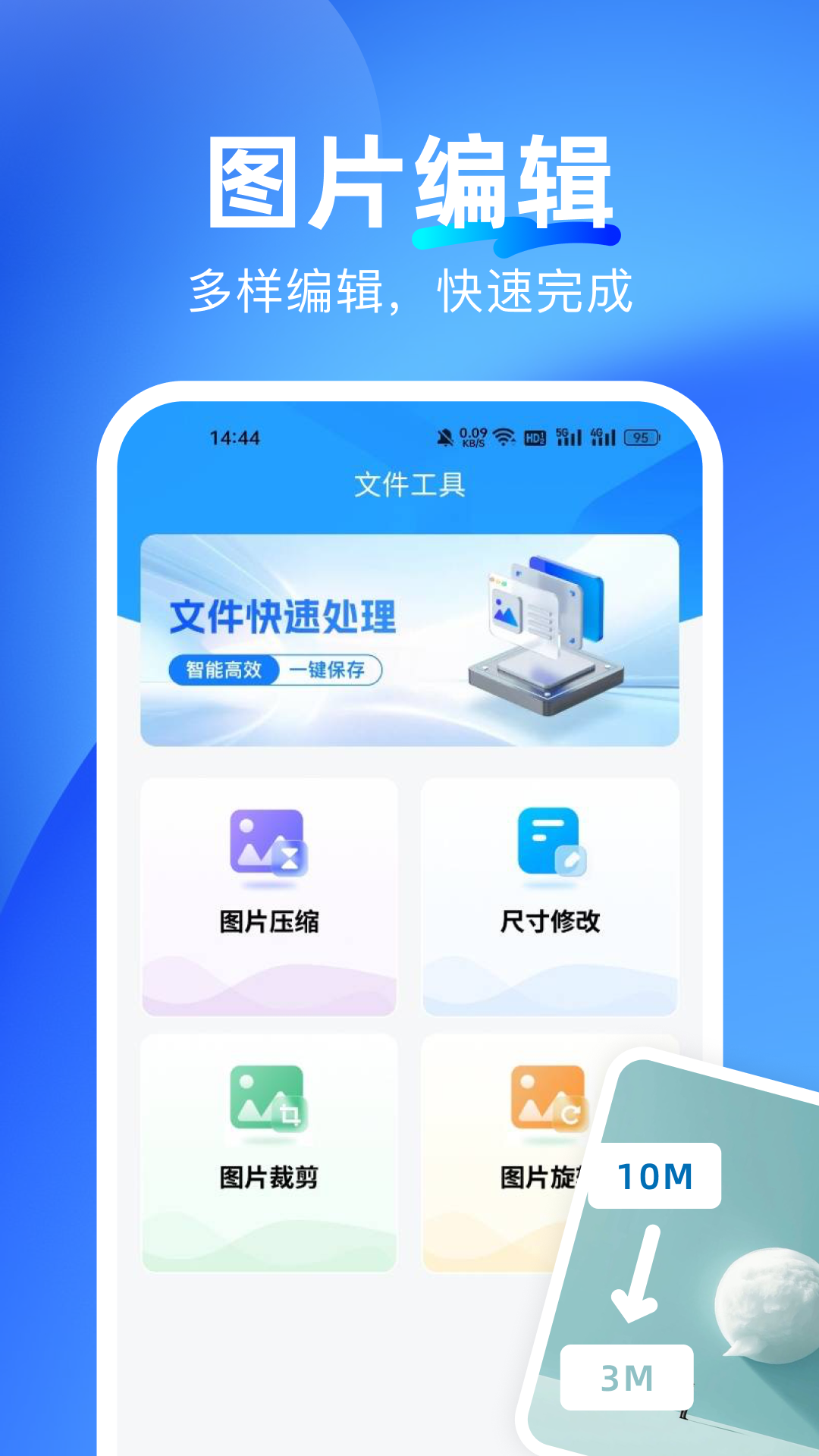Open the 图片裁剪 crop tool icon
819x1456 pixels.
[x=268, y=1100]
